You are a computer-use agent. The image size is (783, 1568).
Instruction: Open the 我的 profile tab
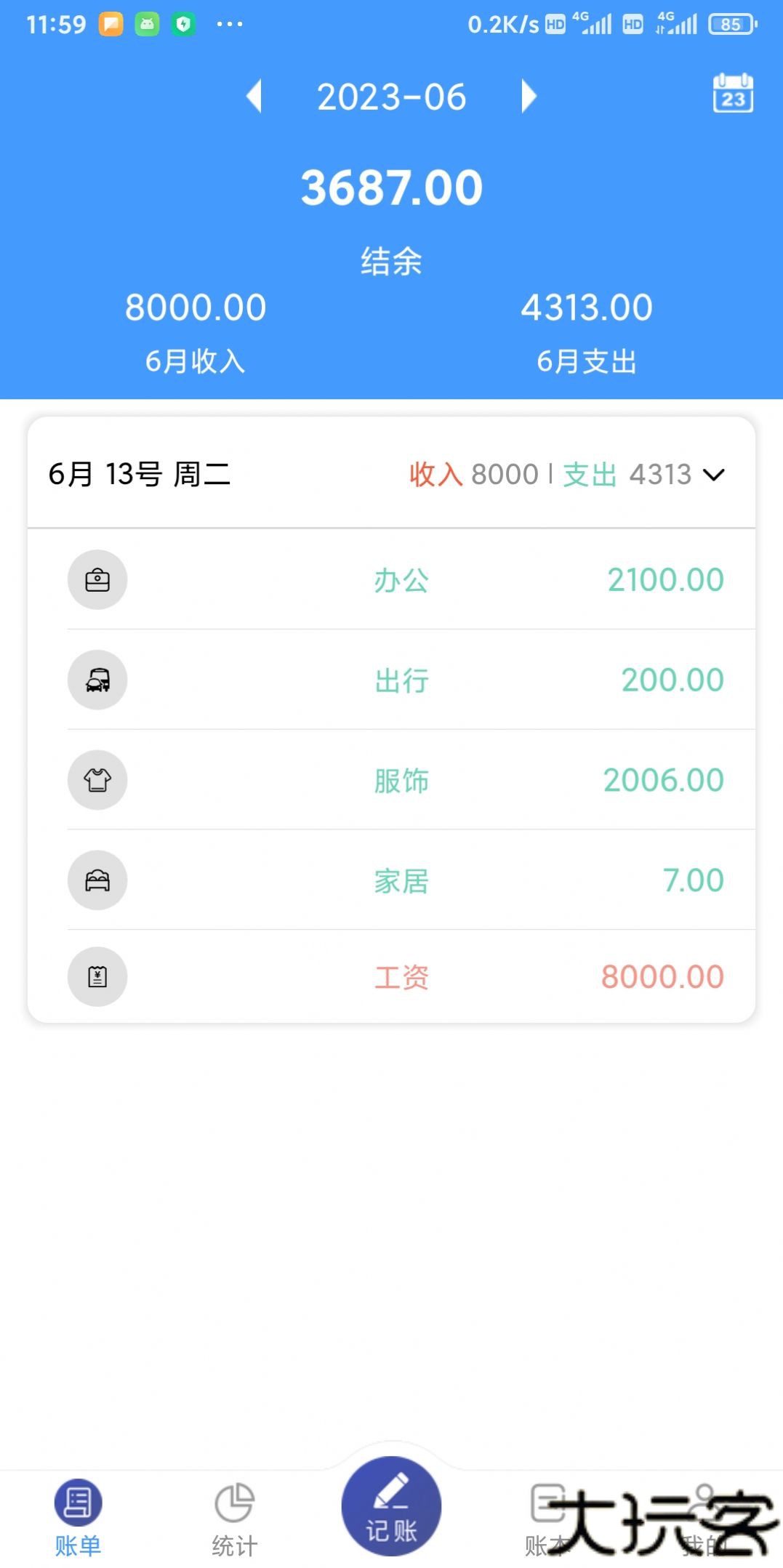click(x=701, y=1508)
